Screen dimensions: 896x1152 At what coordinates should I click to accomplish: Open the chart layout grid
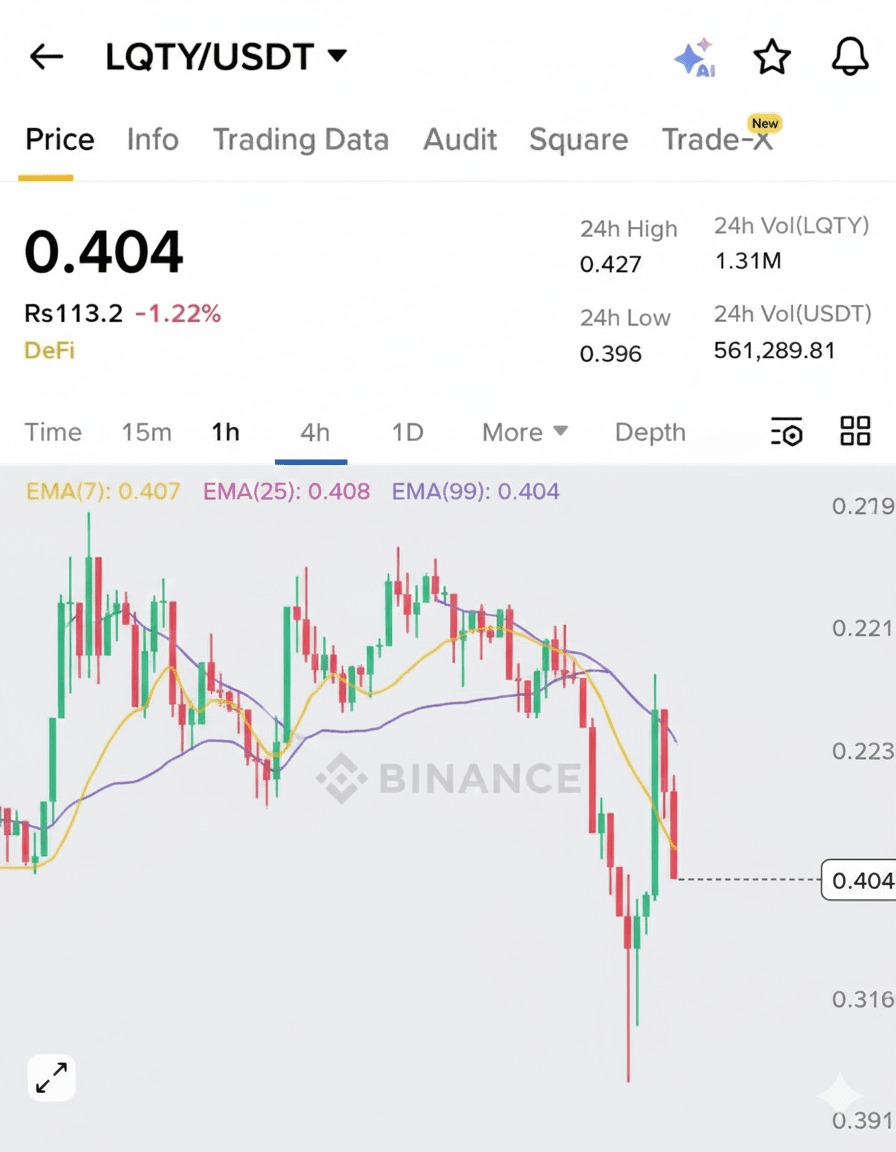tap(855, 431)
